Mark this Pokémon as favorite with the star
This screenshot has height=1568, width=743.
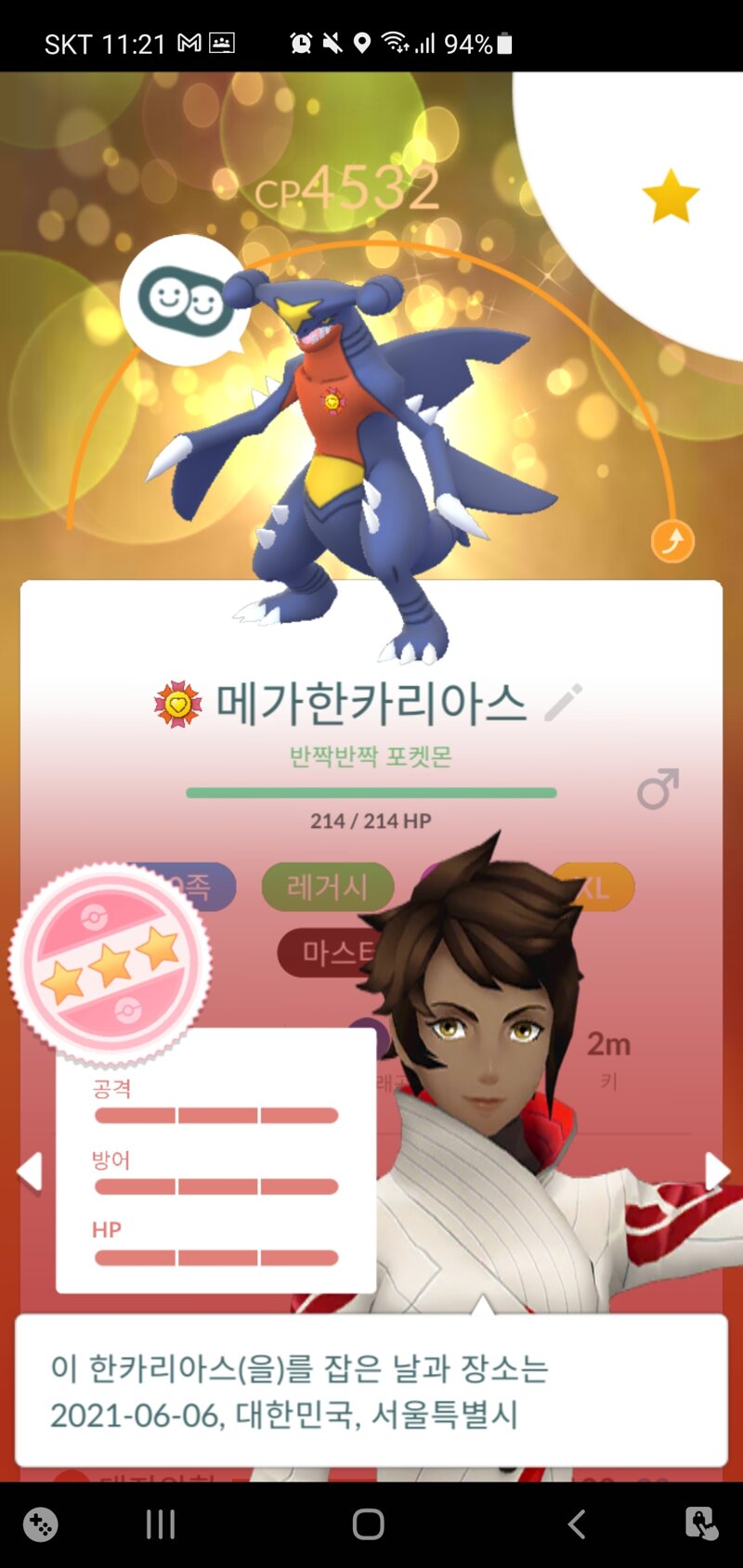tap(670, 196)
